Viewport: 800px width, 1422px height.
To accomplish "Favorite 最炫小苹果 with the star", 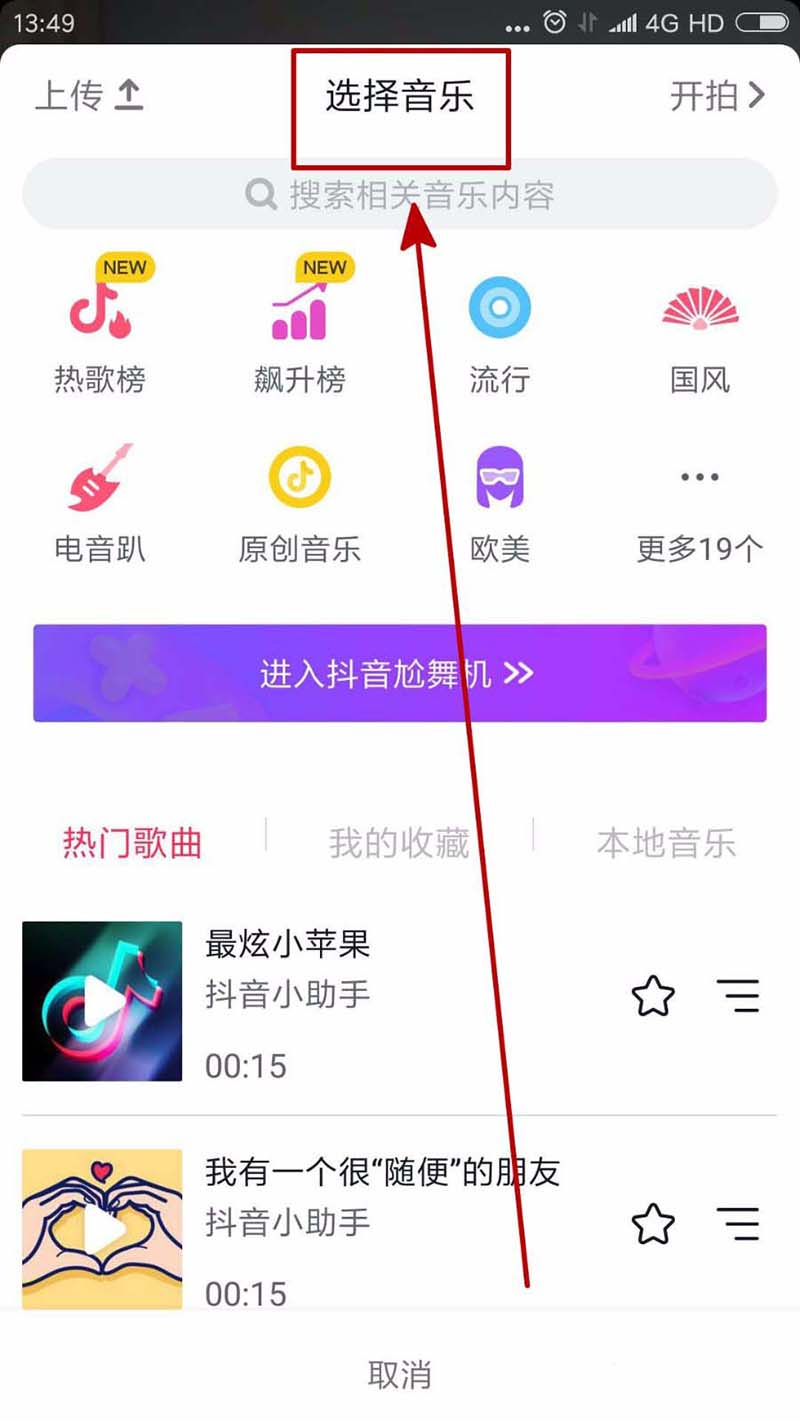I will tap(653, 997).
